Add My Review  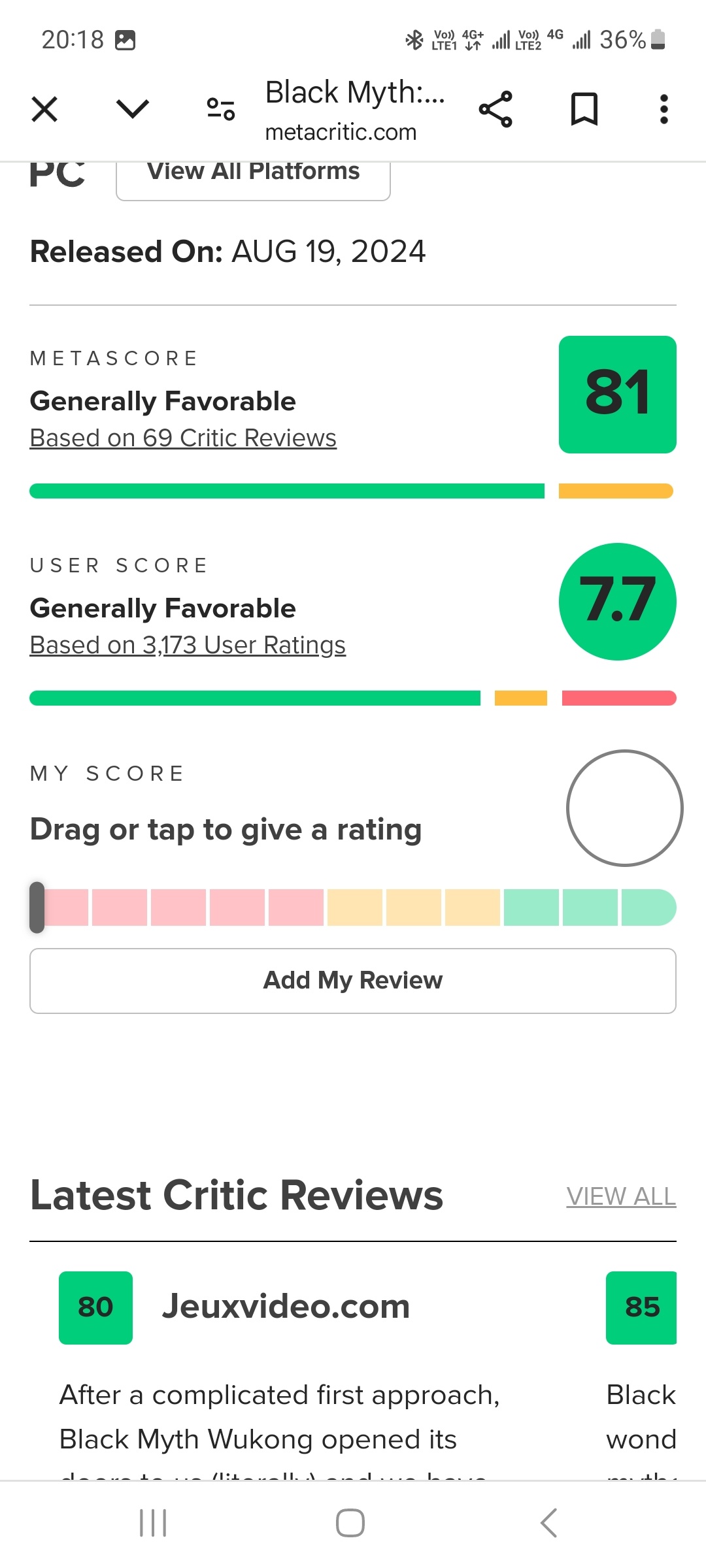[353, 981]
